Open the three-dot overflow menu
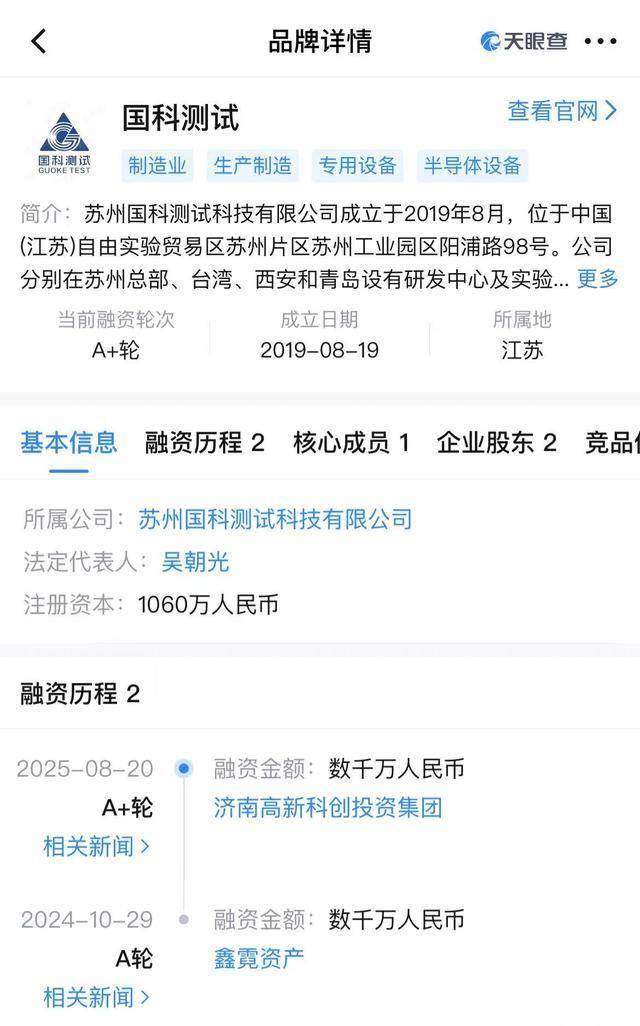Viewport: 640px width, 1026px height. [600, 41]
